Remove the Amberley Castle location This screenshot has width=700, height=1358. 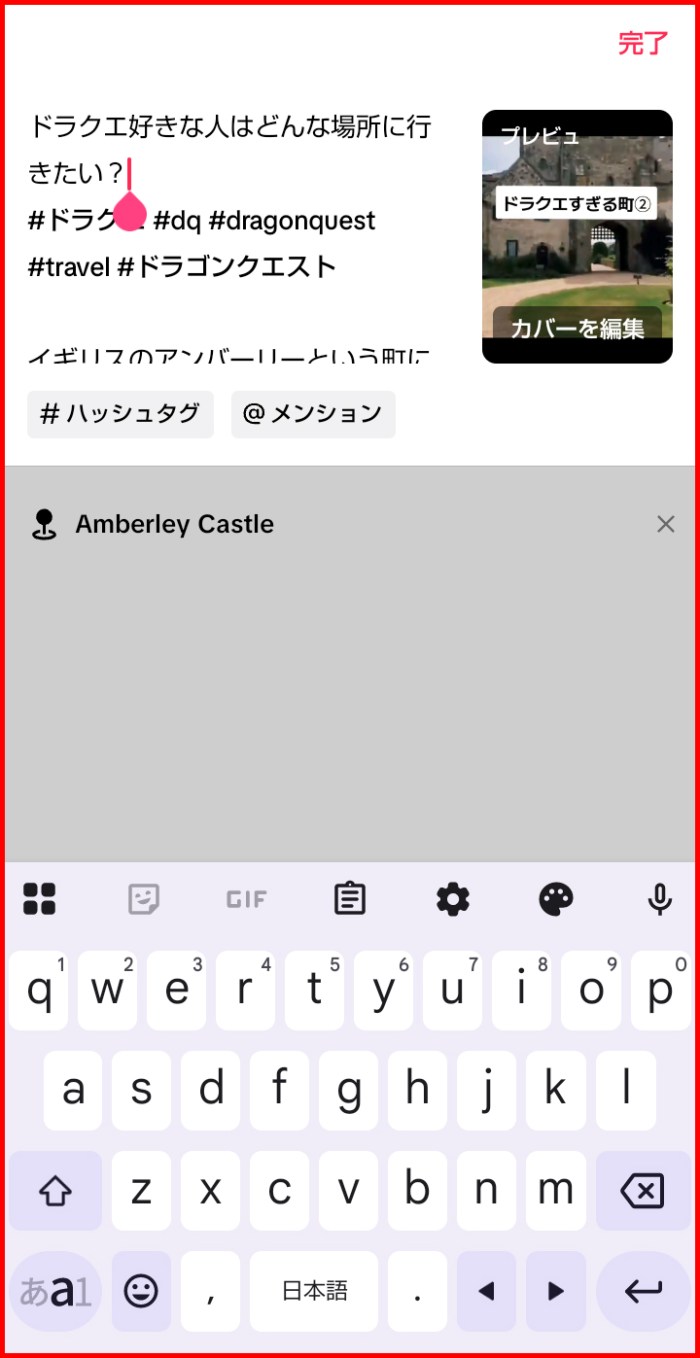(666, 524)
